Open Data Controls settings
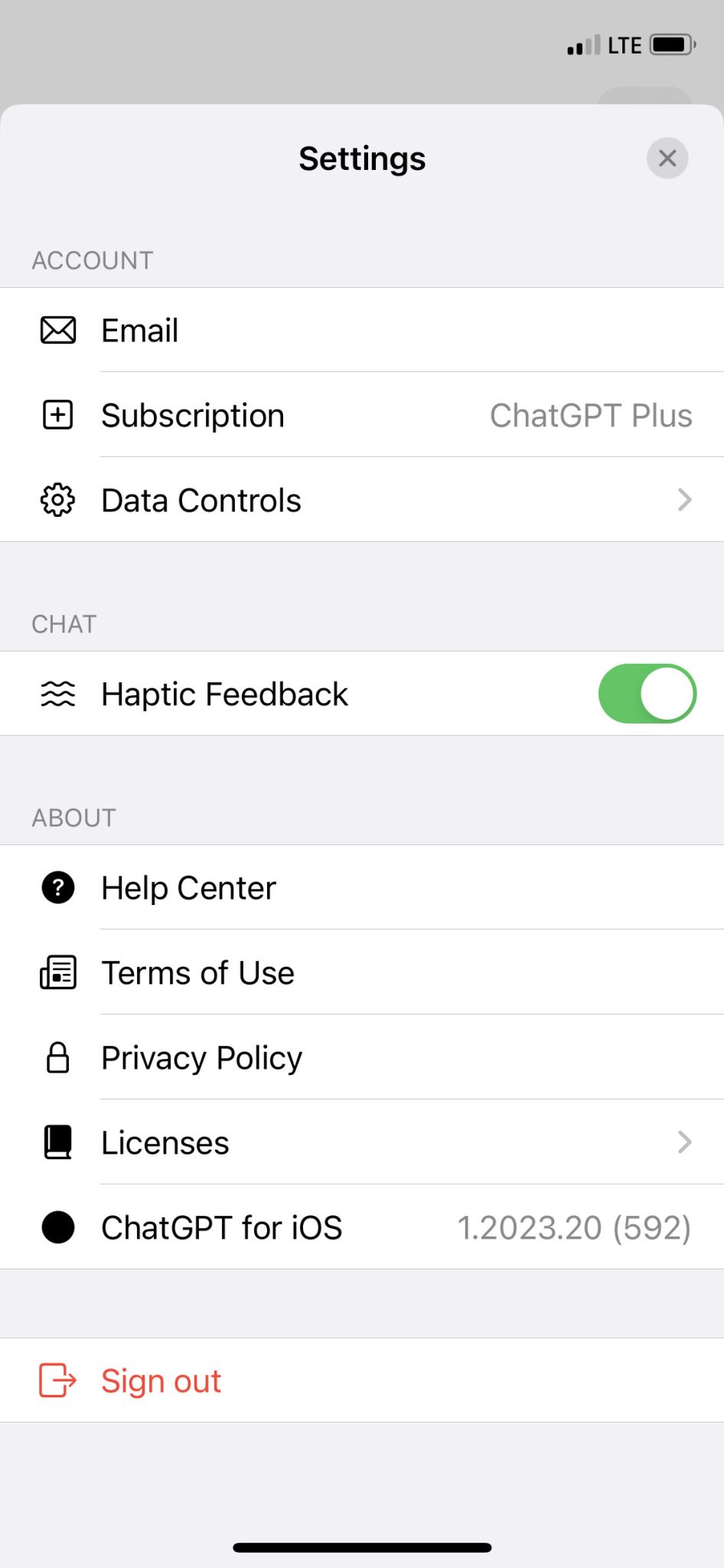Viewport: 724px width, 1568px height. 362,500
